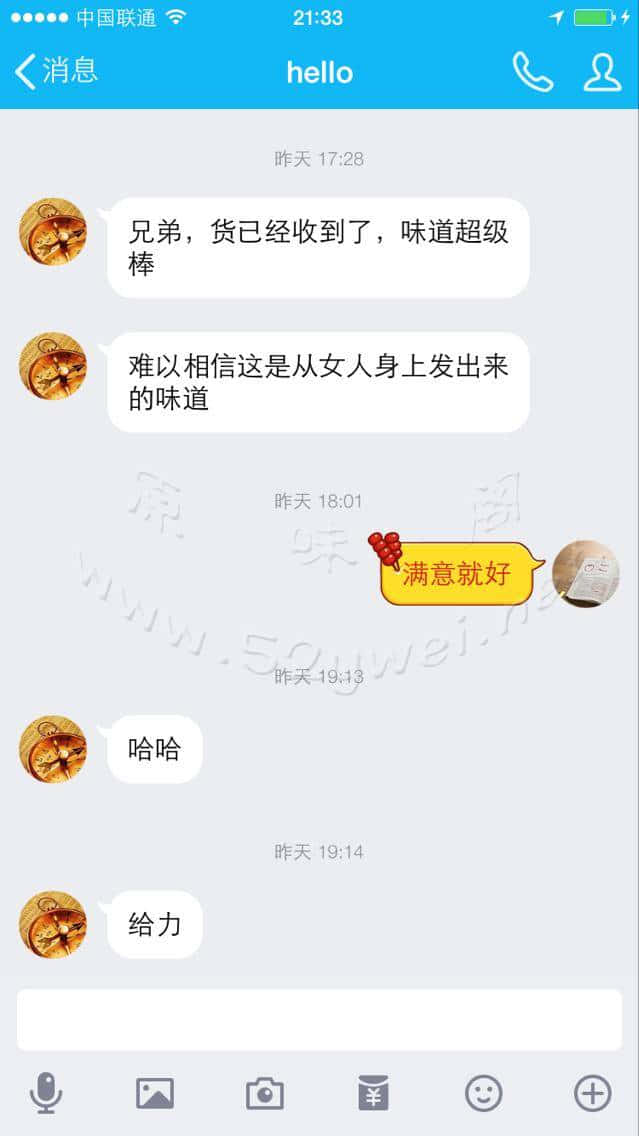Viewport: 639px width, 1136px height.
Task: Open more options with plus icon
Action: click(592, 1093)
